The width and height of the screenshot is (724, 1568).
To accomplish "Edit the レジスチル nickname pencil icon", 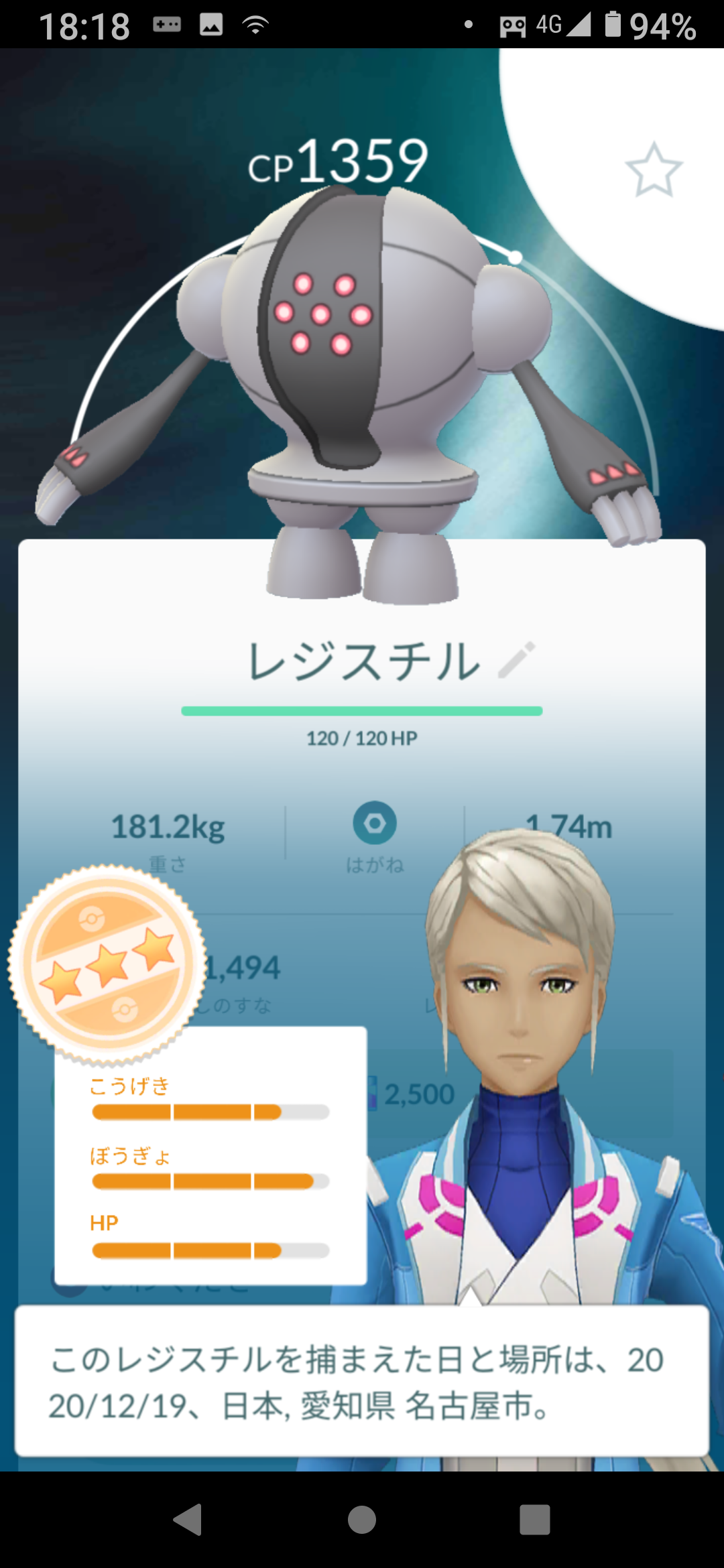I will tap(517, 660).
